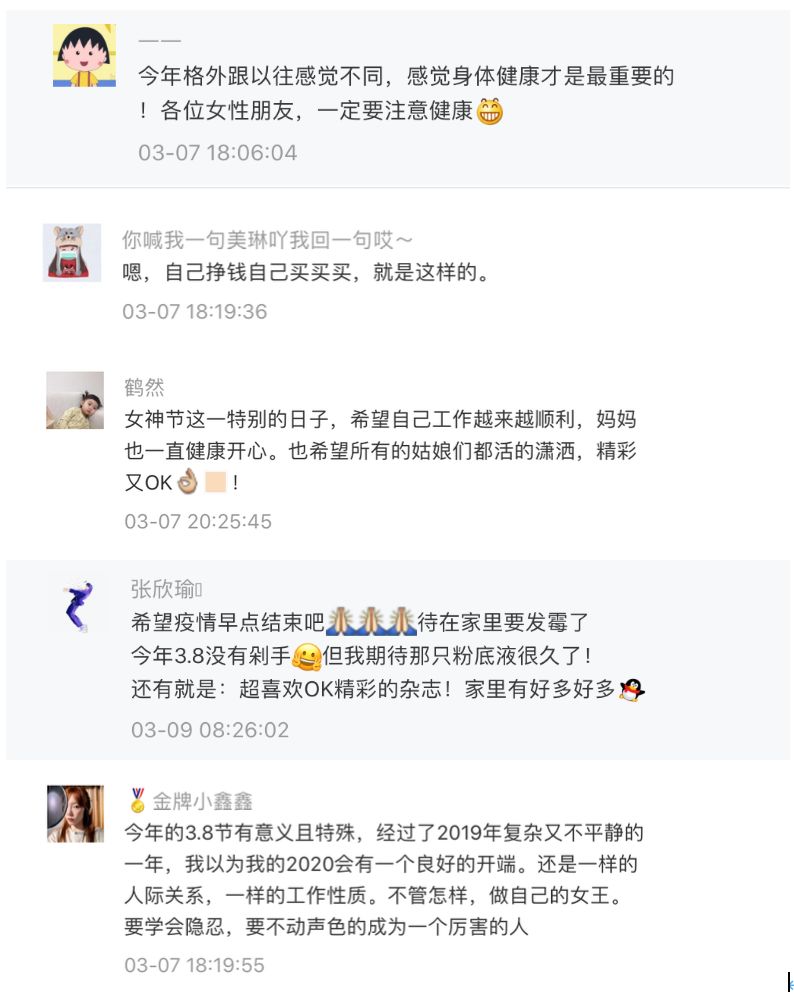Select the username 金牌小鑫鑫
Image resolution: width=794 pixels, height=1000 pixels.
click(200, 800)
